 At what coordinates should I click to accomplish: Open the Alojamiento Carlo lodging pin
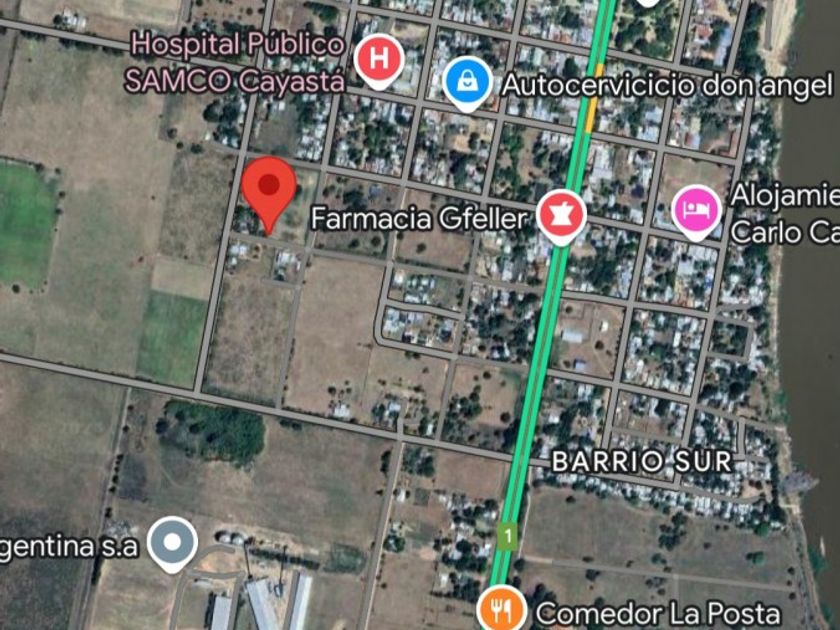pyautogui.click(x=696, y=212)
